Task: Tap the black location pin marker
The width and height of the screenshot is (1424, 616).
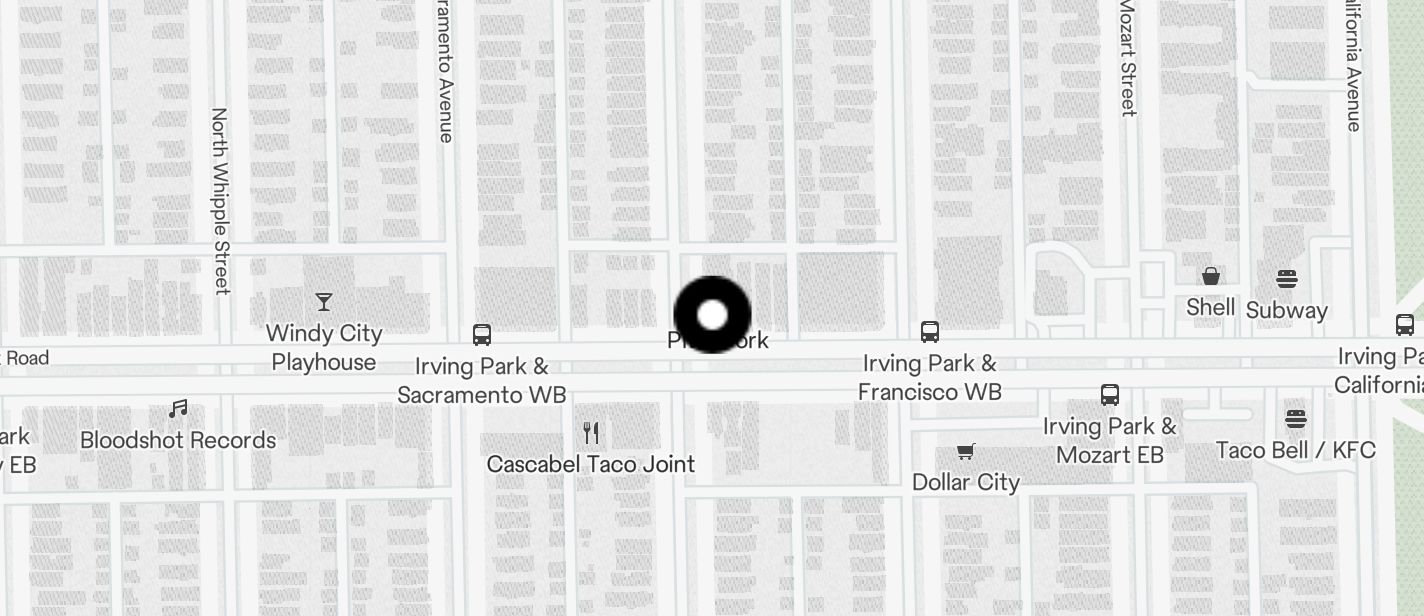Action: point(712,315)
